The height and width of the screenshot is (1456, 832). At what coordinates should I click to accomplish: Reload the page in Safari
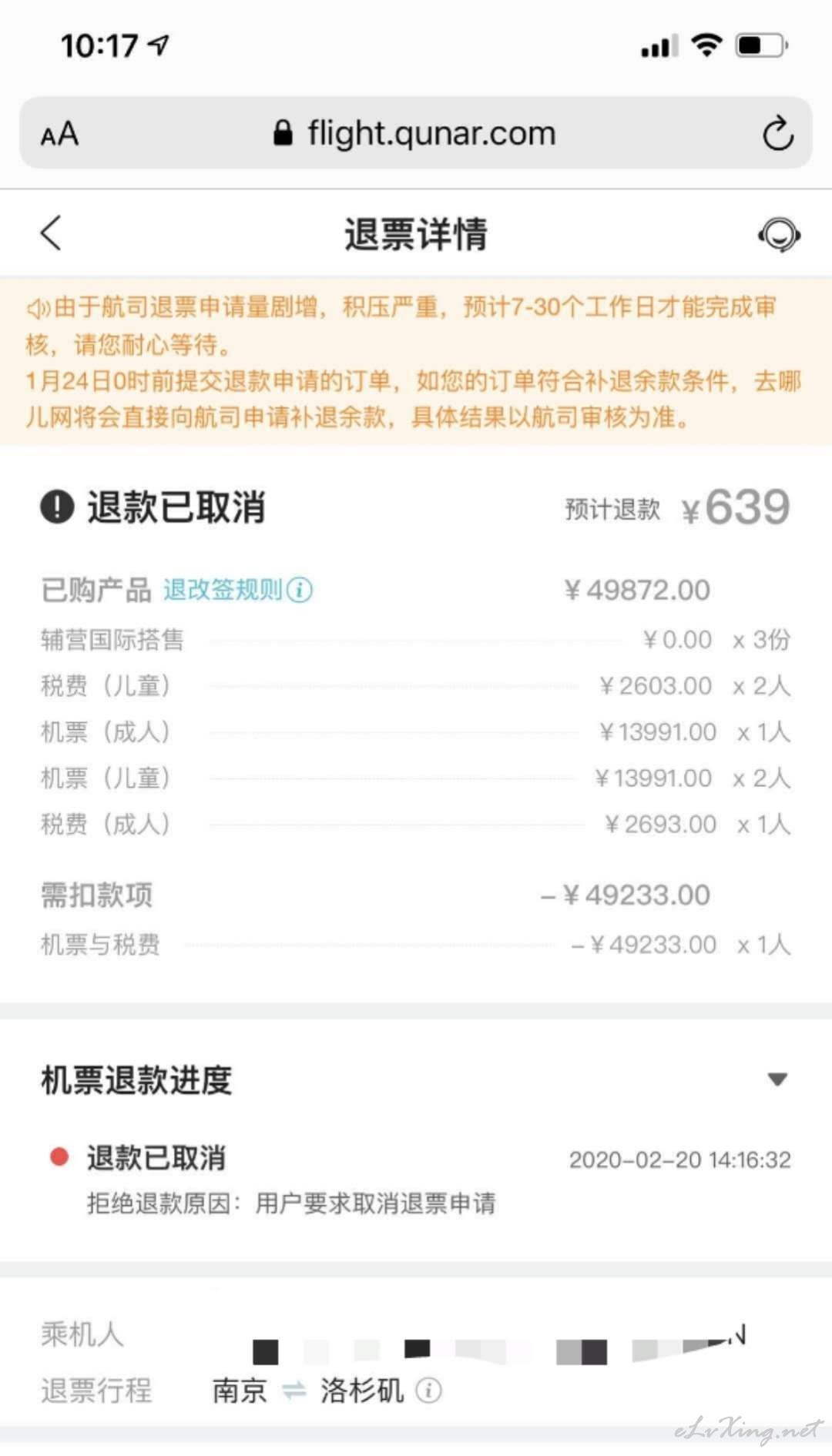click(x=777, y=133)
